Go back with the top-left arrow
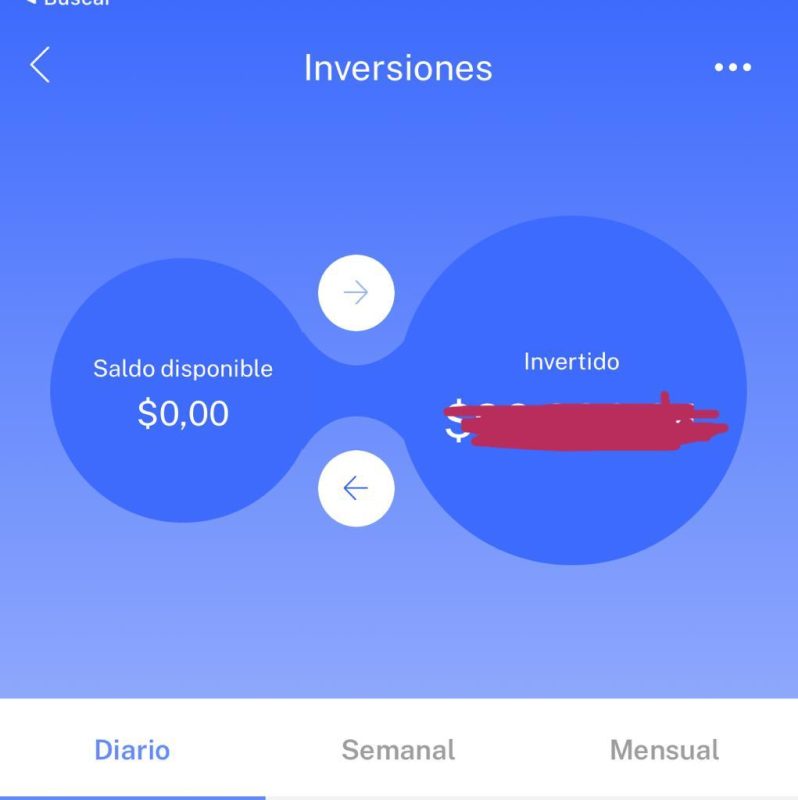This screenshot has width=798, height=800. (40, 66)
